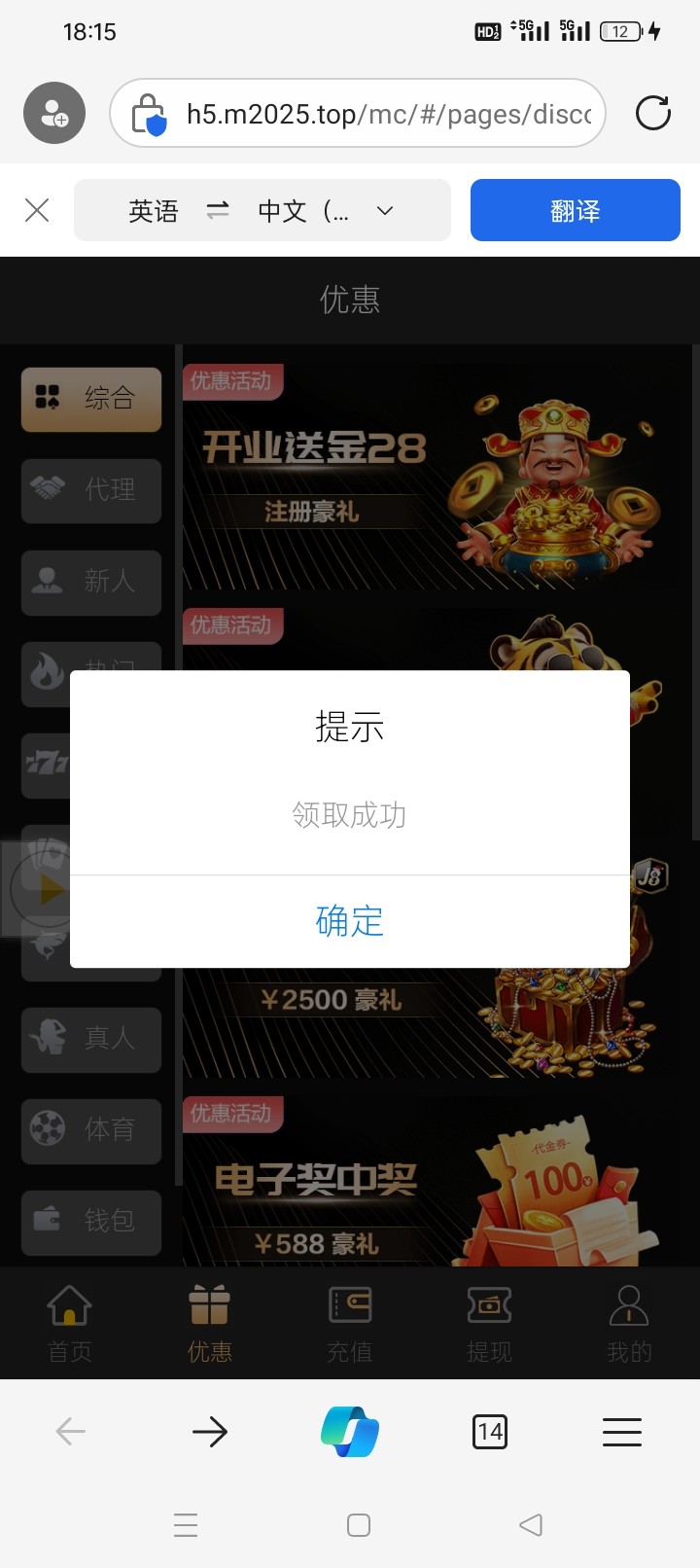Image resolution: width=700 pixels, height=1568 pixels.
Task: Tap the system home button
Action: [359, 1524]
